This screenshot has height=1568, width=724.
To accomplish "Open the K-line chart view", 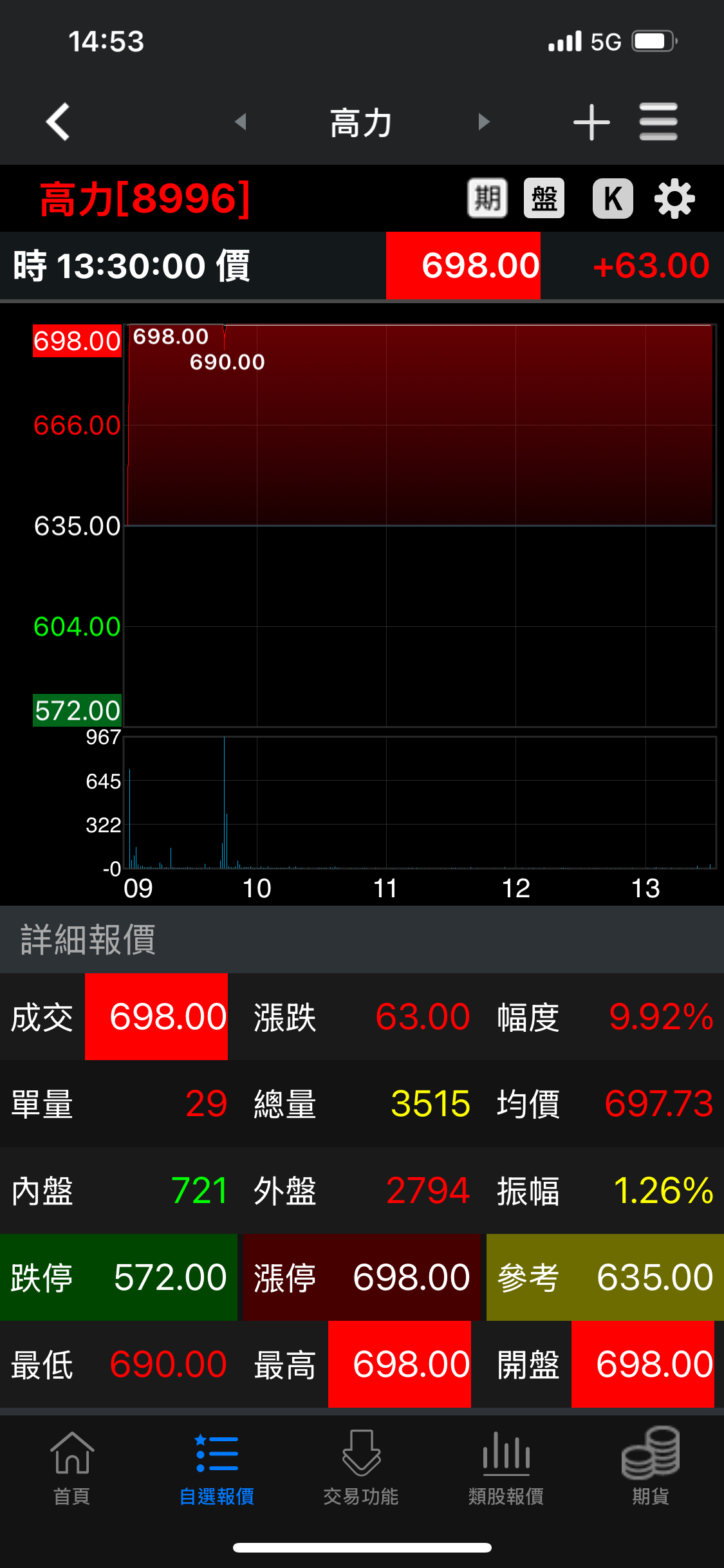I will tap(613, 198).
